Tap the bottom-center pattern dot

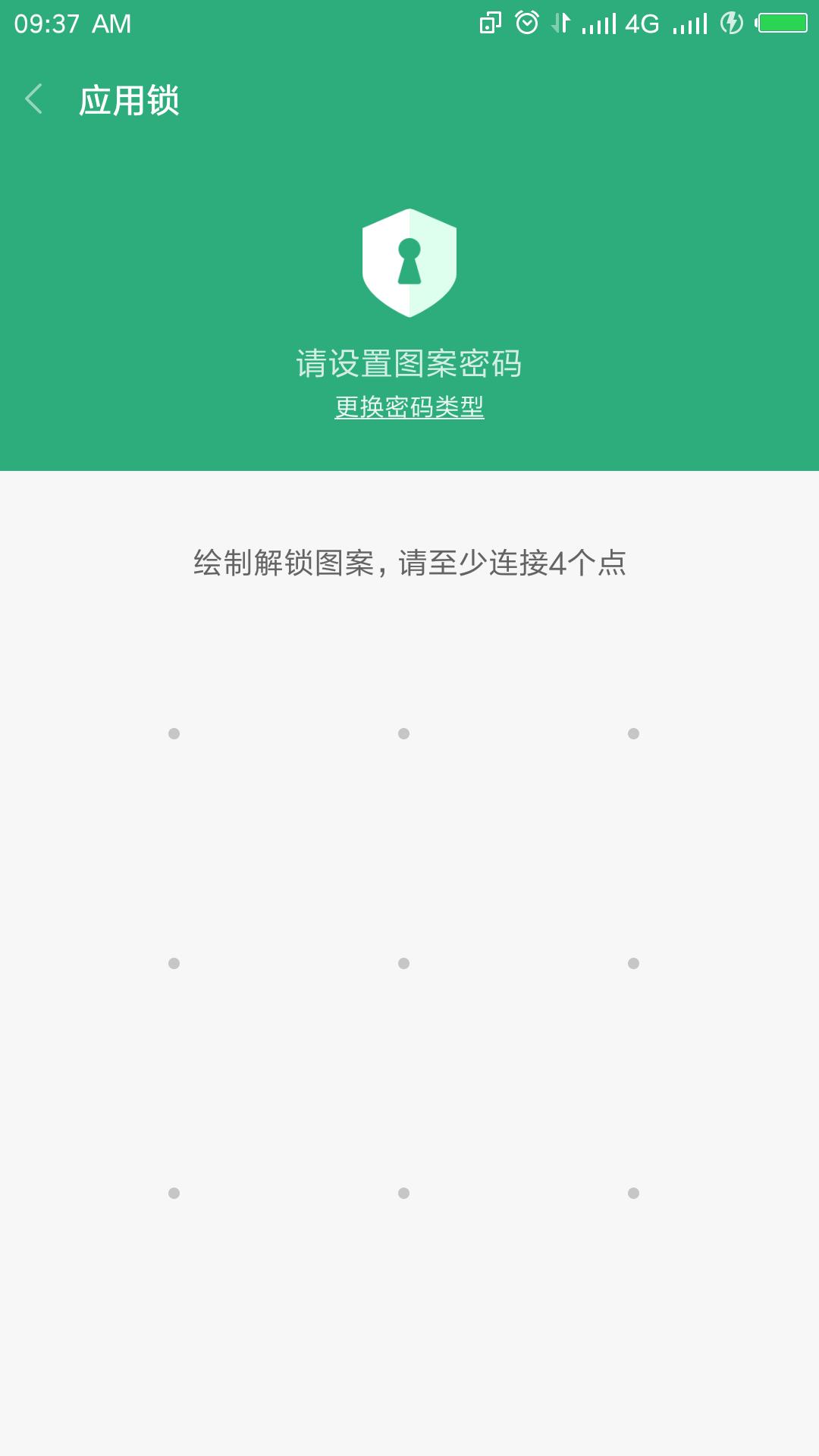point(403,1191)
